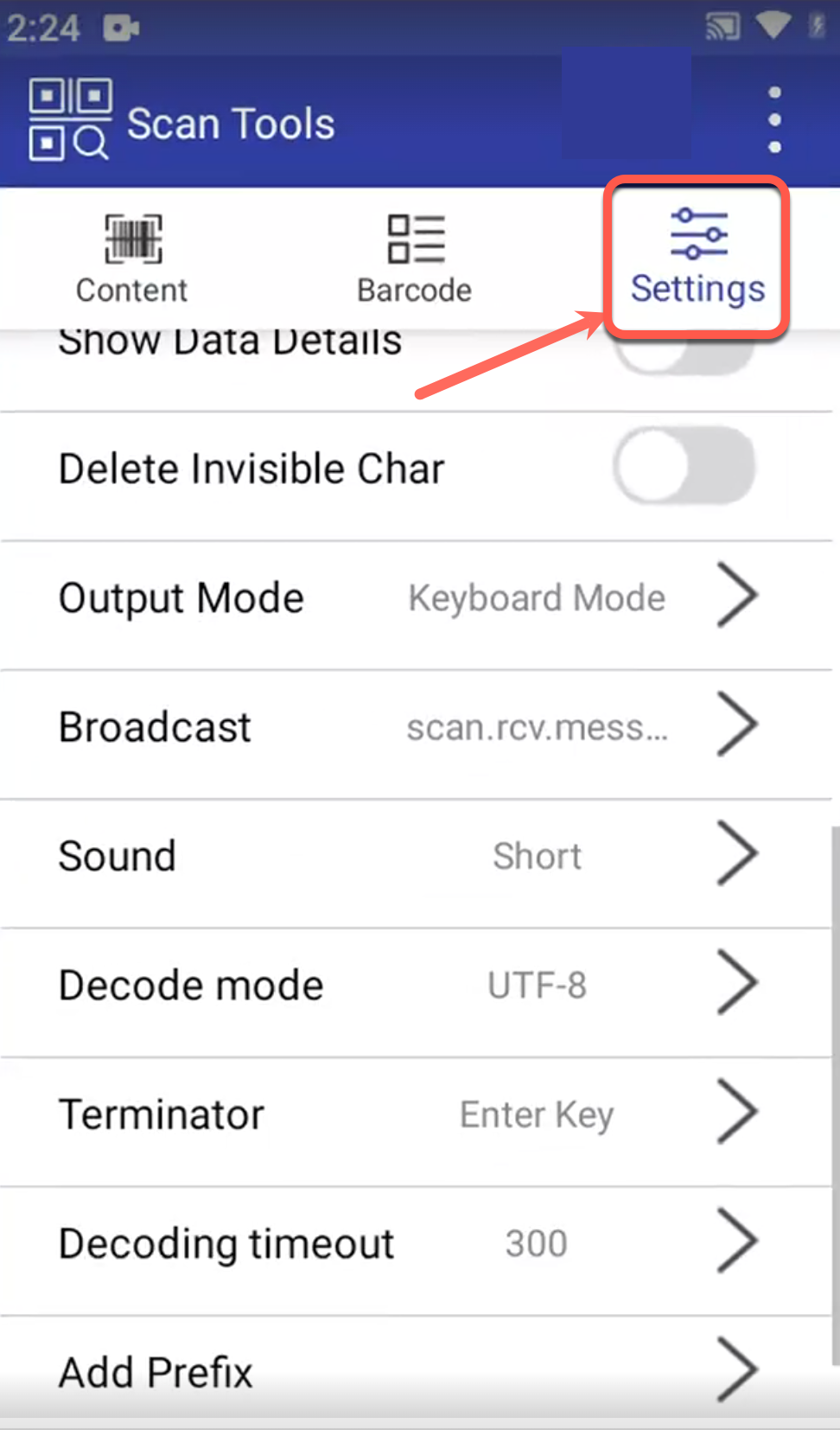Tap the screen cast icon in status bar

(x=722, y=24)
